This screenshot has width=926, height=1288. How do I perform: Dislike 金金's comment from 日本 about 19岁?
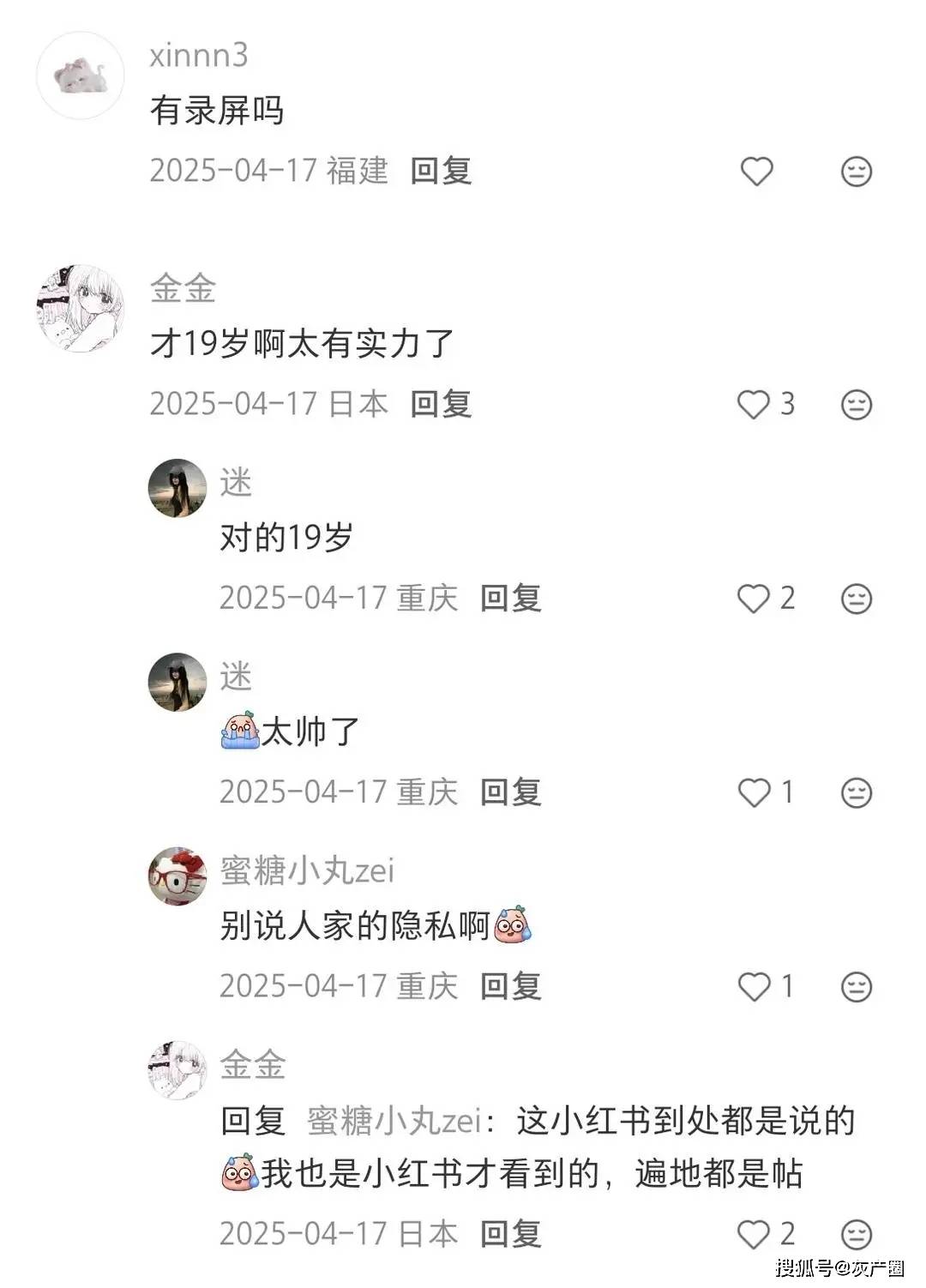856,404
